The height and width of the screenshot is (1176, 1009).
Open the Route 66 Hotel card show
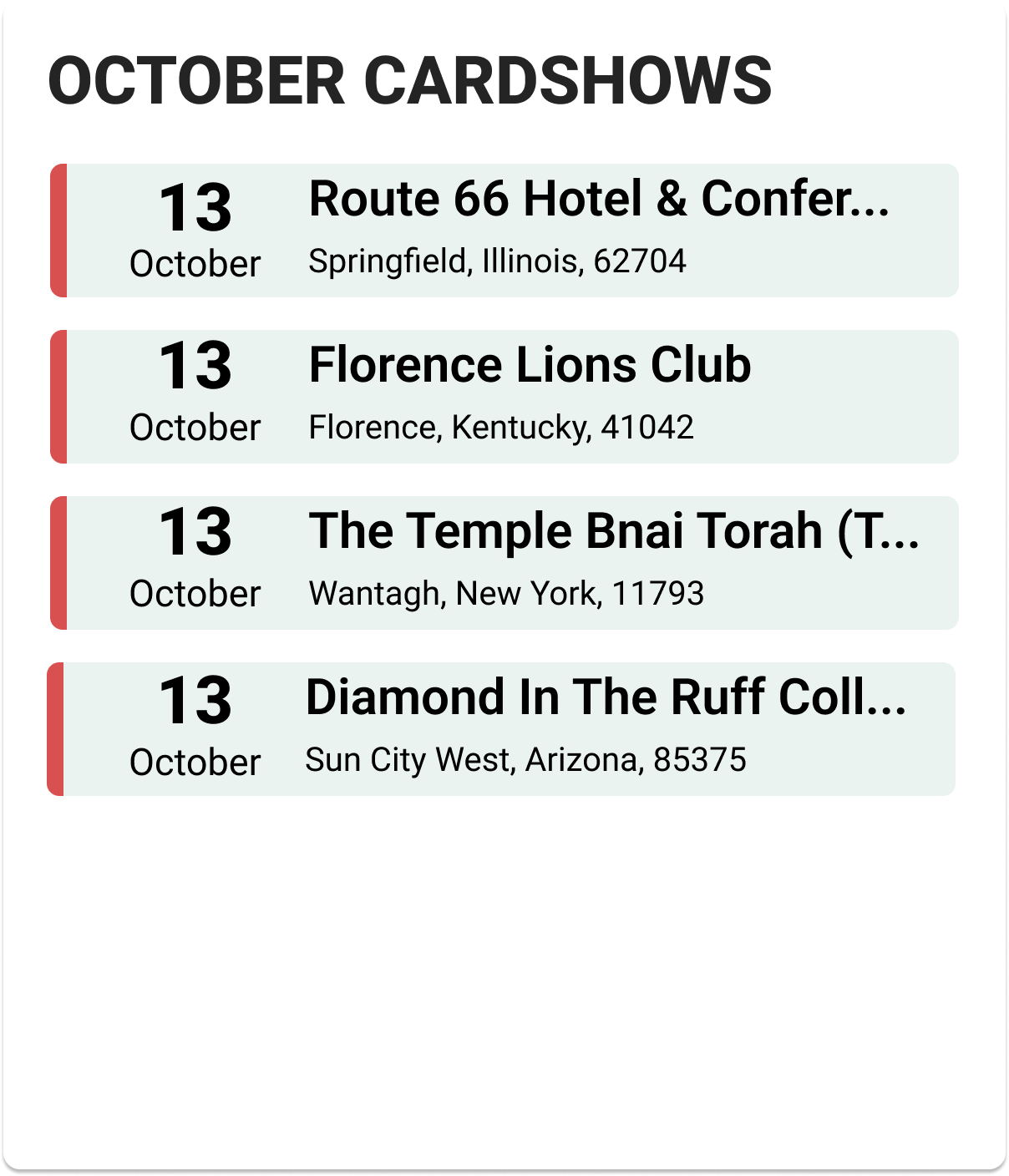[x=598, y=200]
